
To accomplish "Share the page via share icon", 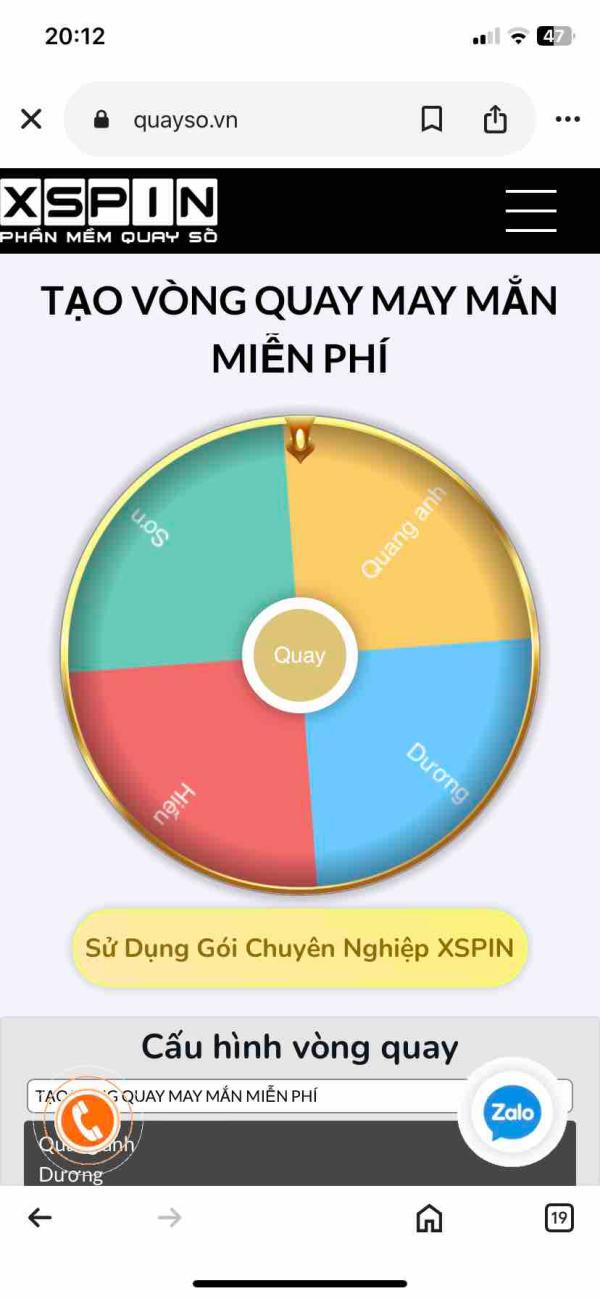I will (x=495, y=120).
